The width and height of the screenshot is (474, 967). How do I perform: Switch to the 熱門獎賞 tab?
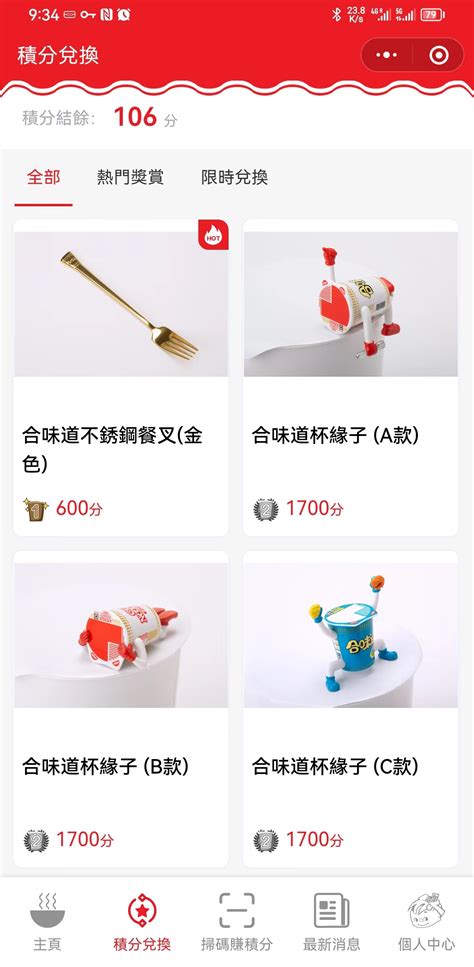[130, 178]
